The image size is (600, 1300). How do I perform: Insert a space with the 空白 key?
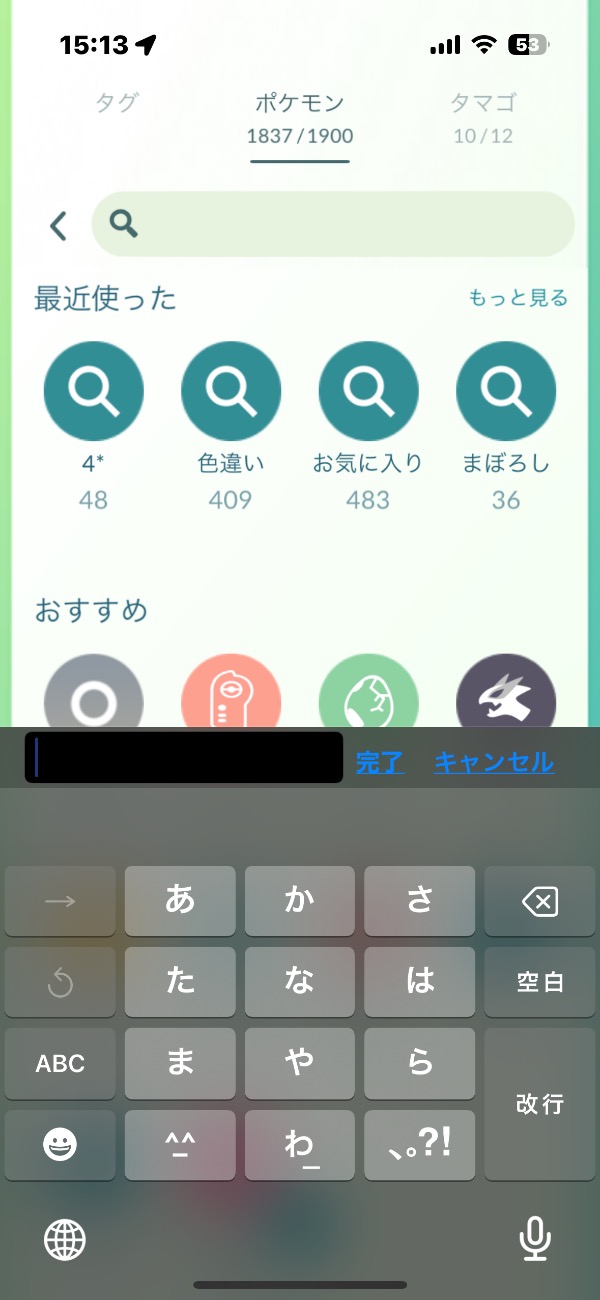click(x=540, y=982)
